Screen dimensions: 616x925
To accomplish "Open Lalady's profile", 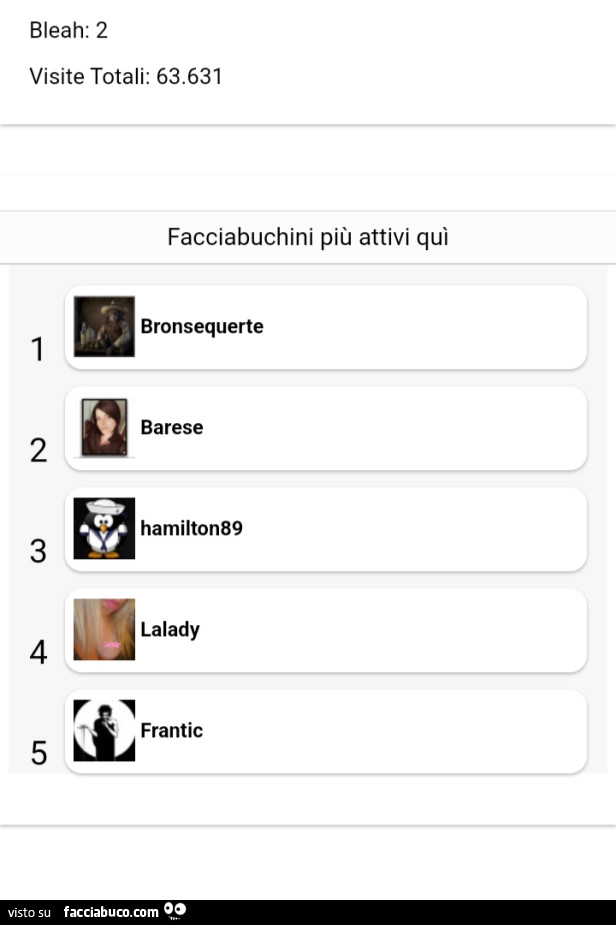I will click(x=325, y=630).
